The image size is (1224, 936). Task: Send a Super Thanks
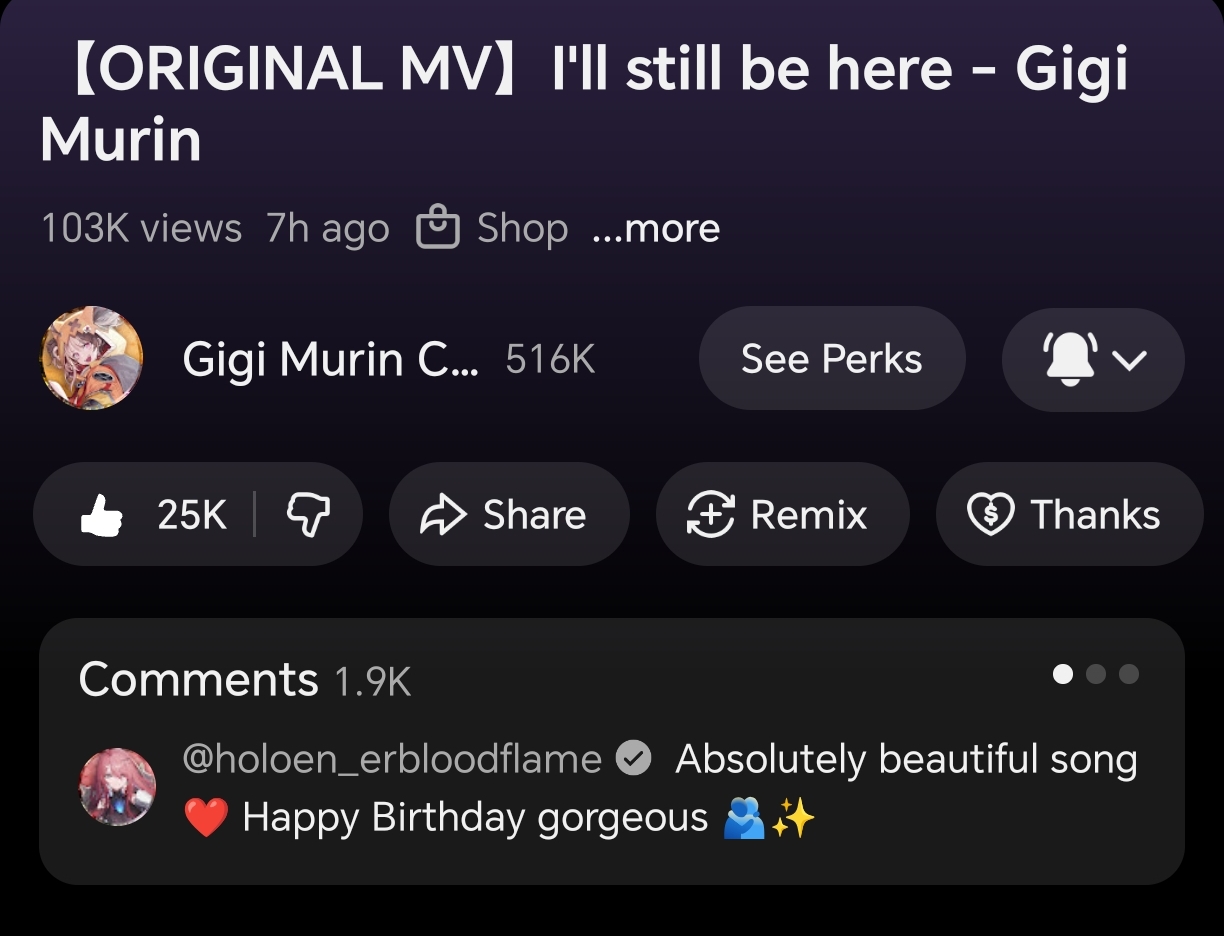[x=1069, y=515]
